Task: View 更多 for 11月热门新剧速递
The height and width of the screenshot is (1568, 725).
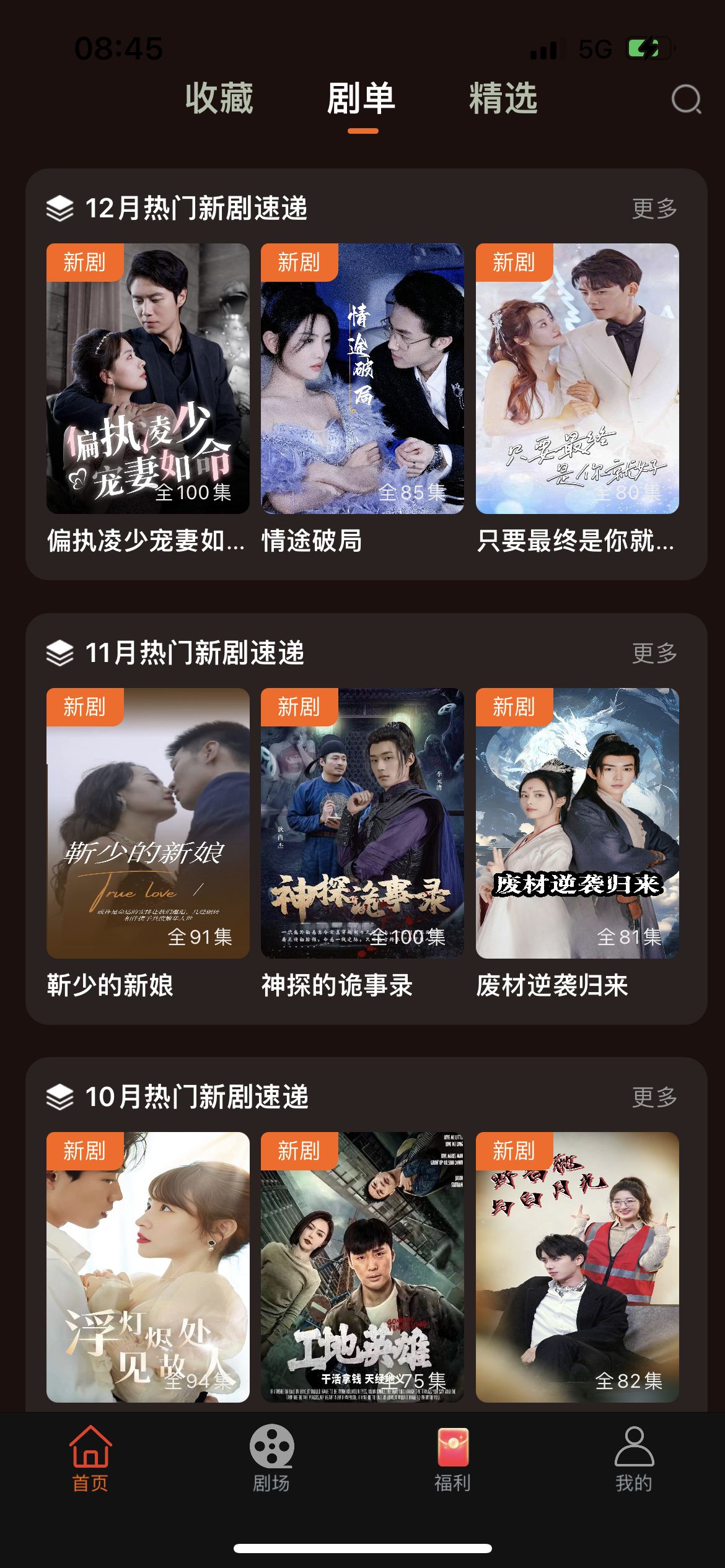Action: click(x=654, y=653)
